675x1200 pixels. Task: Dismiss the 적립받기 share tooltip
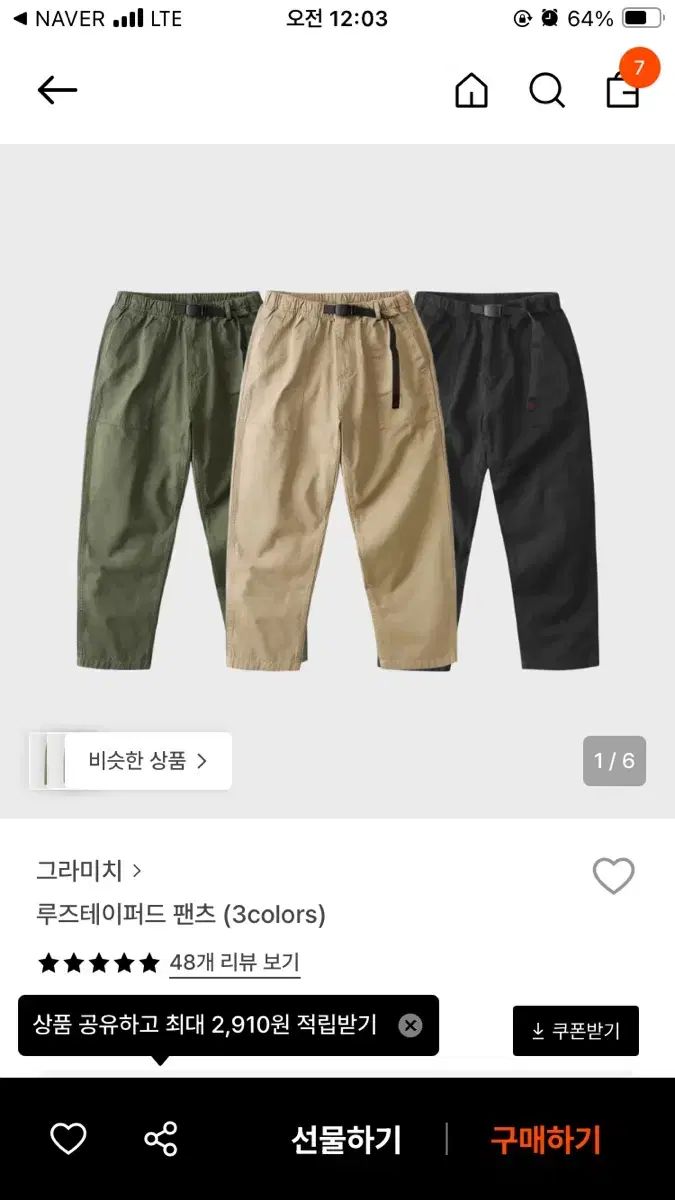click(x=410, y=1025)
